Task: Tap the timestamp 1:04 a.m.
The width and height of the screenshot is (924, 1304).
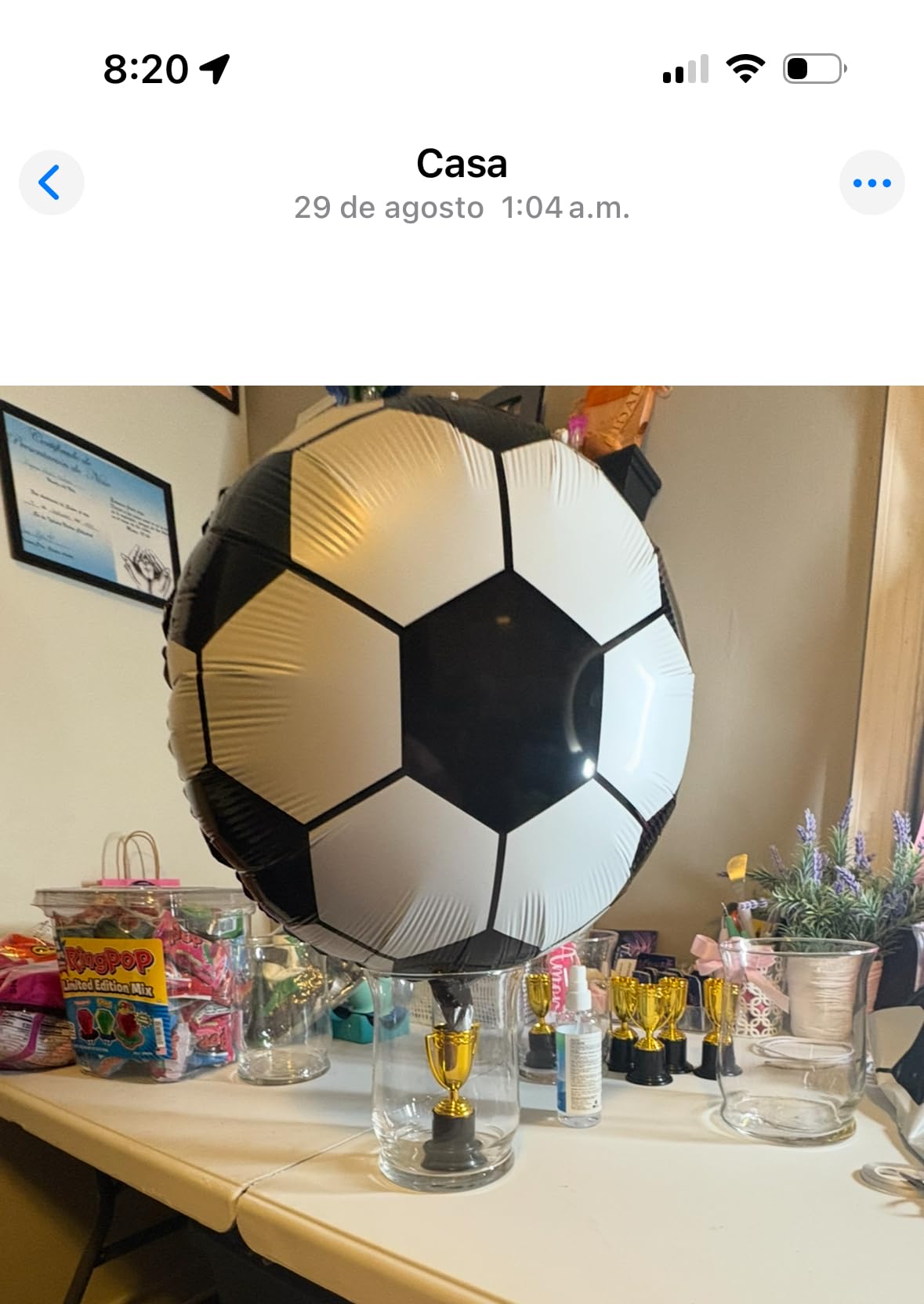Action: (x=567, y=208)
